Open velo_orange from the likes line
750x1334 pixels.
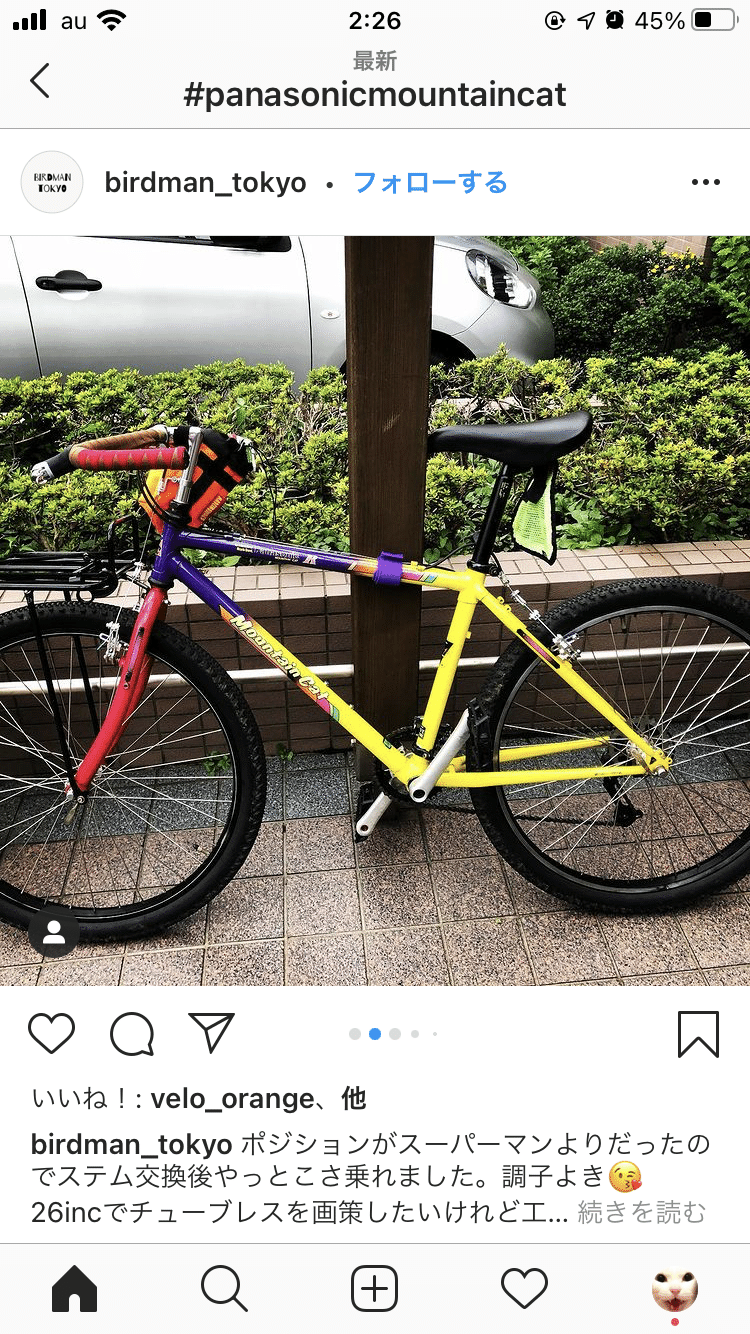coord(232,1100)
